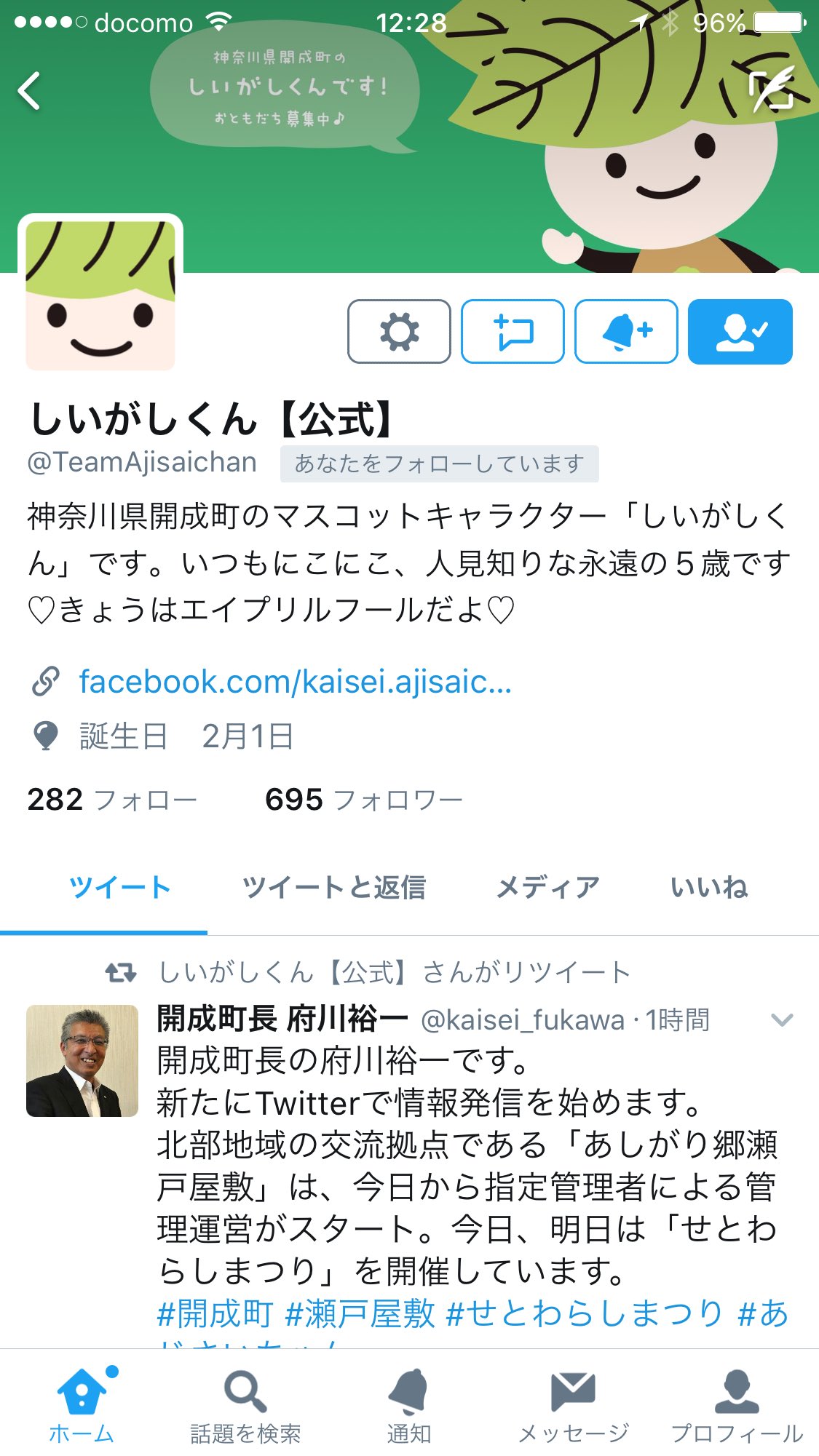
Task: Tap the #瀬戸屋敷 hashtag
Action: click(x=360, y=1314)
